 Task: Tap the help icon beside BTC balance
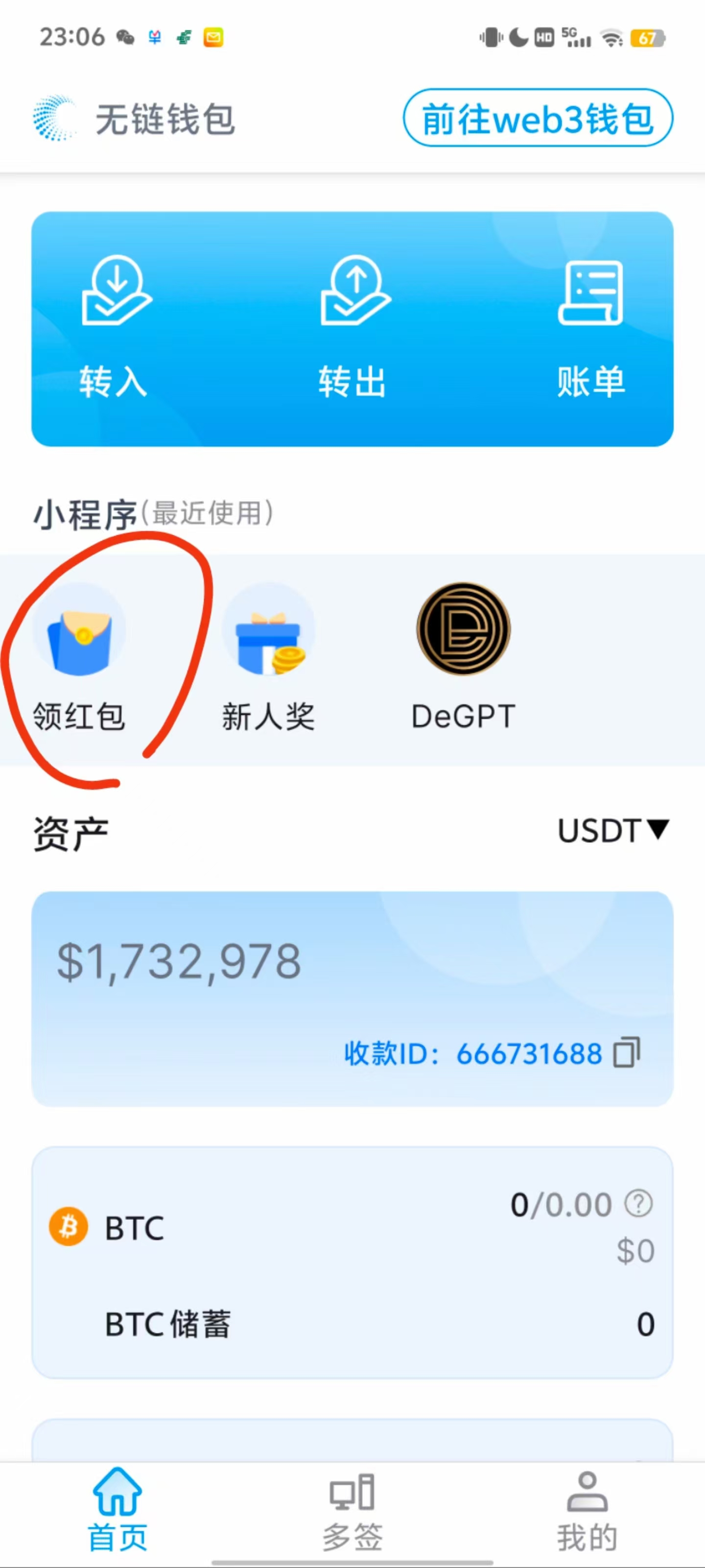pyautogui.click(x=638, y=1203)
